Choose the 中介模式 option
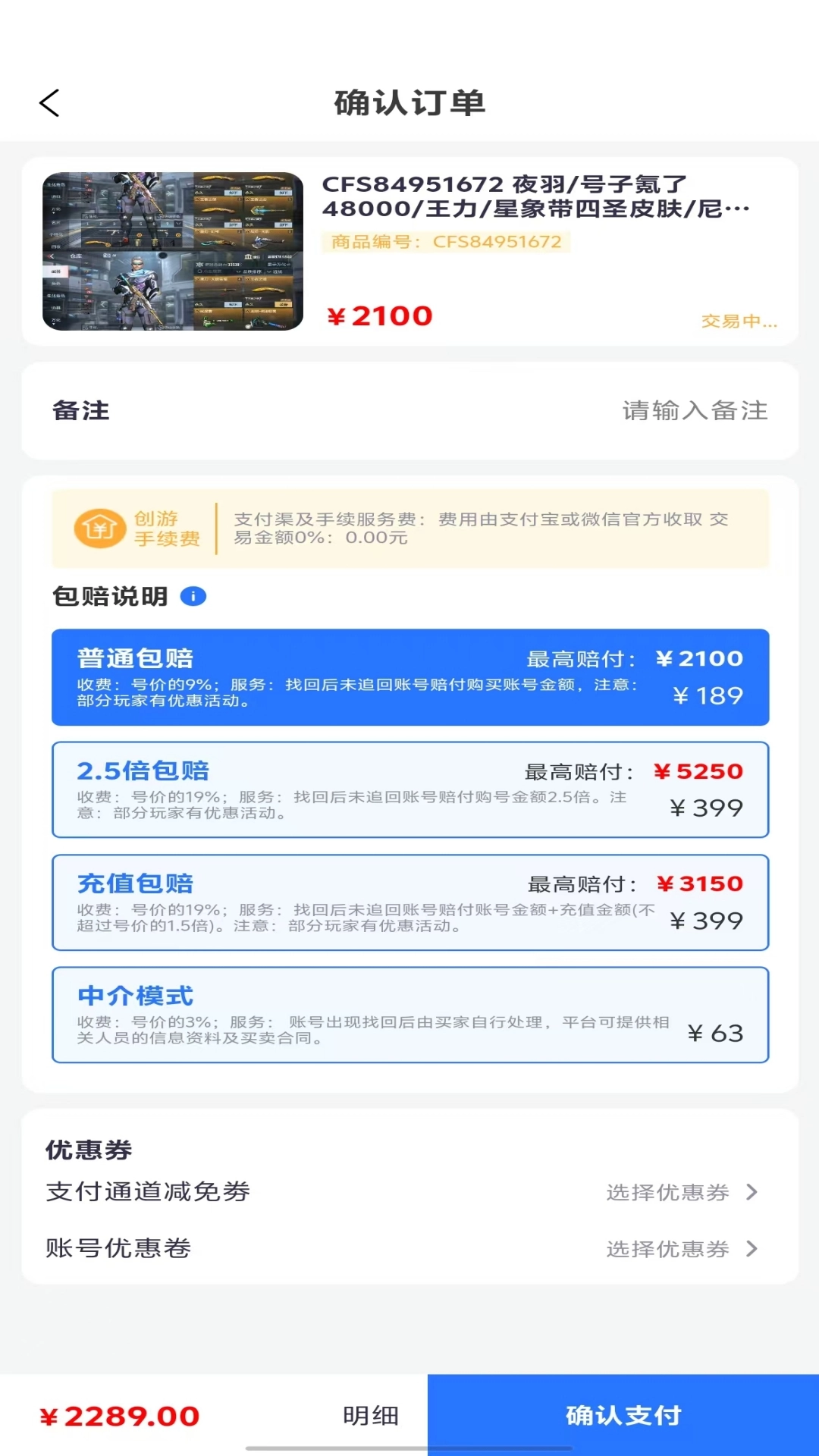 409,1015
